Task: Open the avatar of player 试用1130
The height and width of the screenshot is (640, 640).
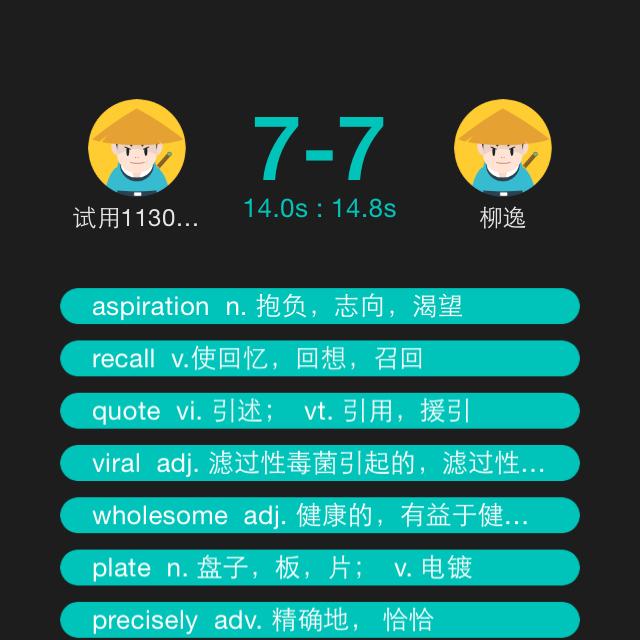Action: 137,148
